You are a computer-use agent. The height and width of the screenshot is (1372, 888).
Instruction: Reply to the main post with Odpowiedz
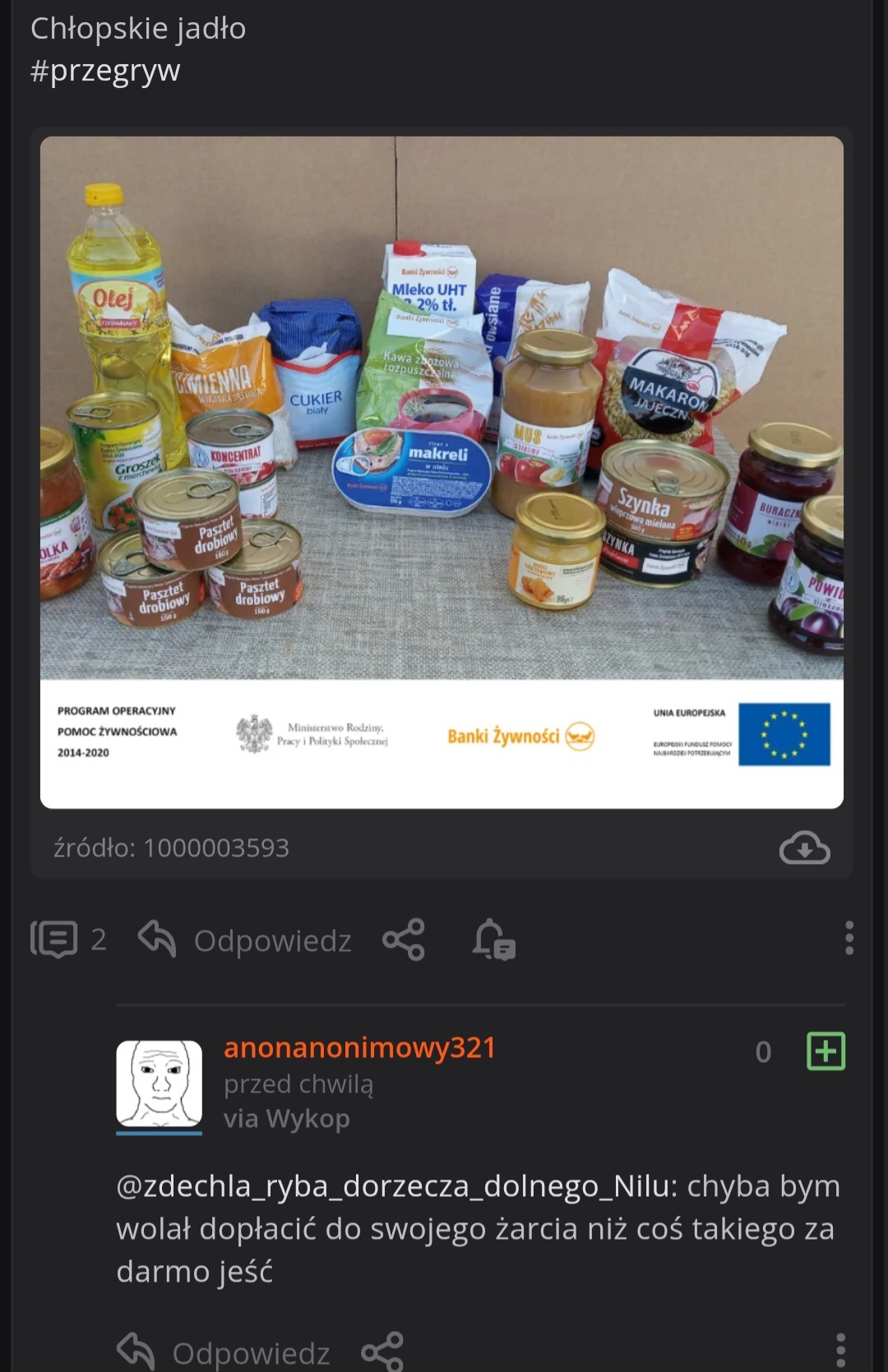coord(245,940)
